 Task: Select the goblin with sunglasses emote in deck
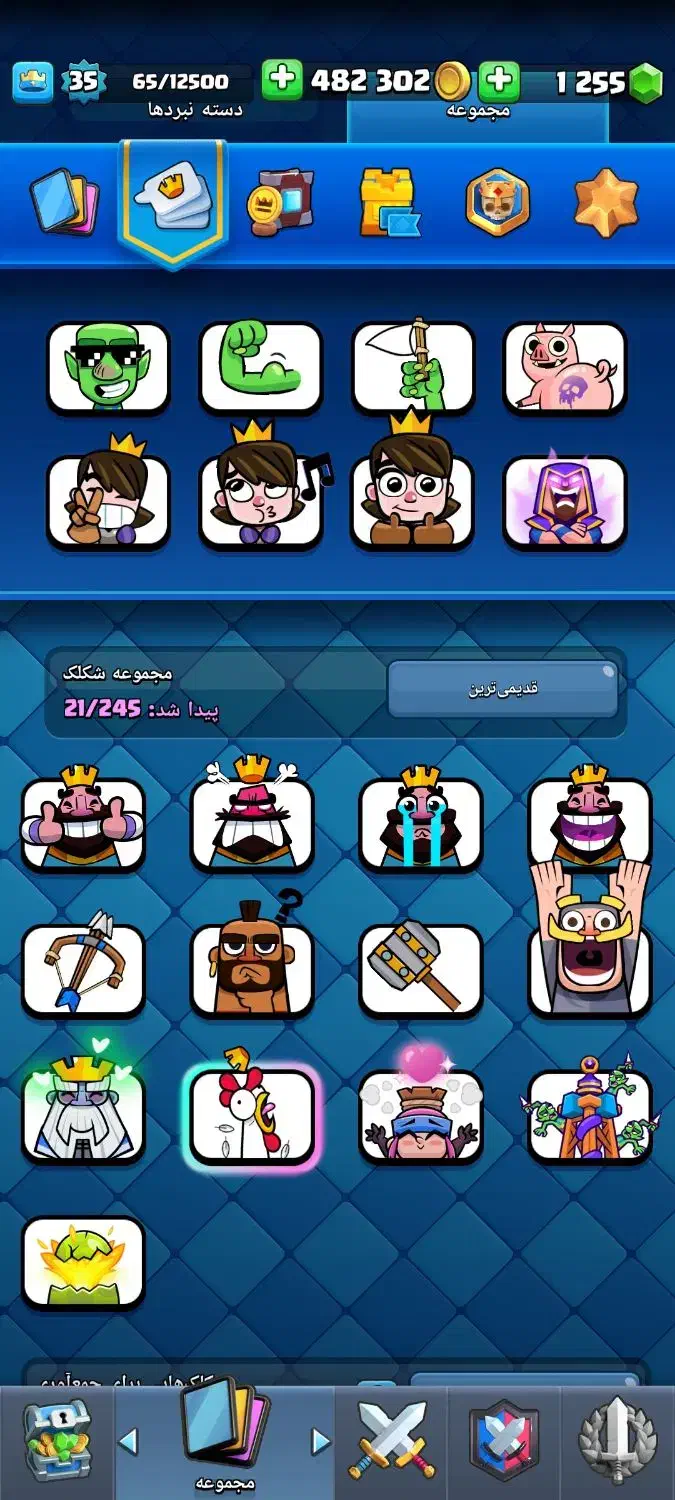click(x=108, y=367)
